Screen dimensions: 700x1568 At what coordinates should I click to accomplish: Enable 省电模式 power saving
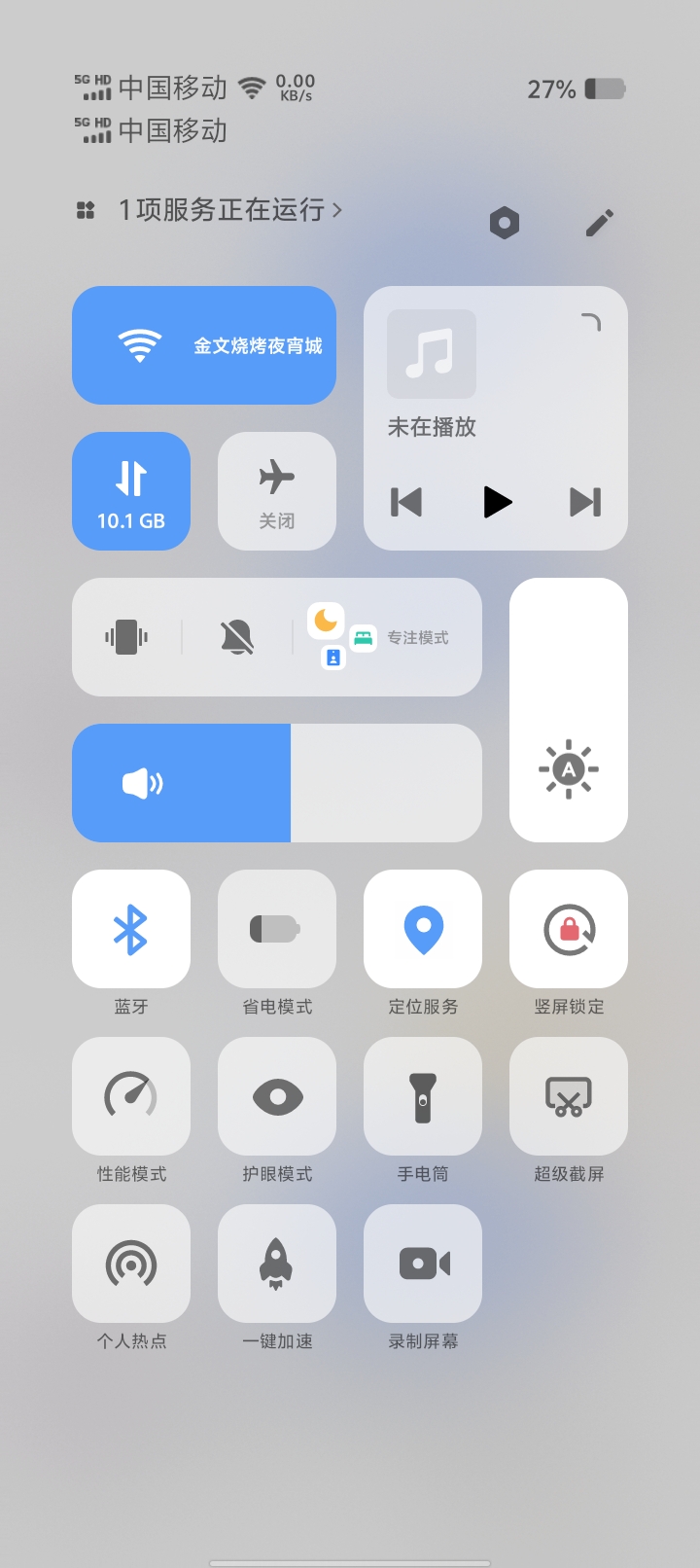pos(277,929)
